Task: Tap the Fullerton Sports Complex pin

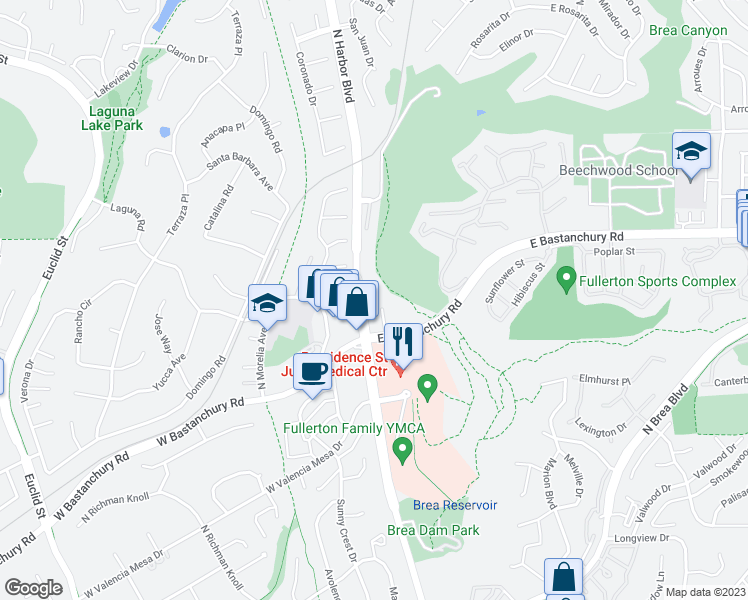Action: (566, 281)
